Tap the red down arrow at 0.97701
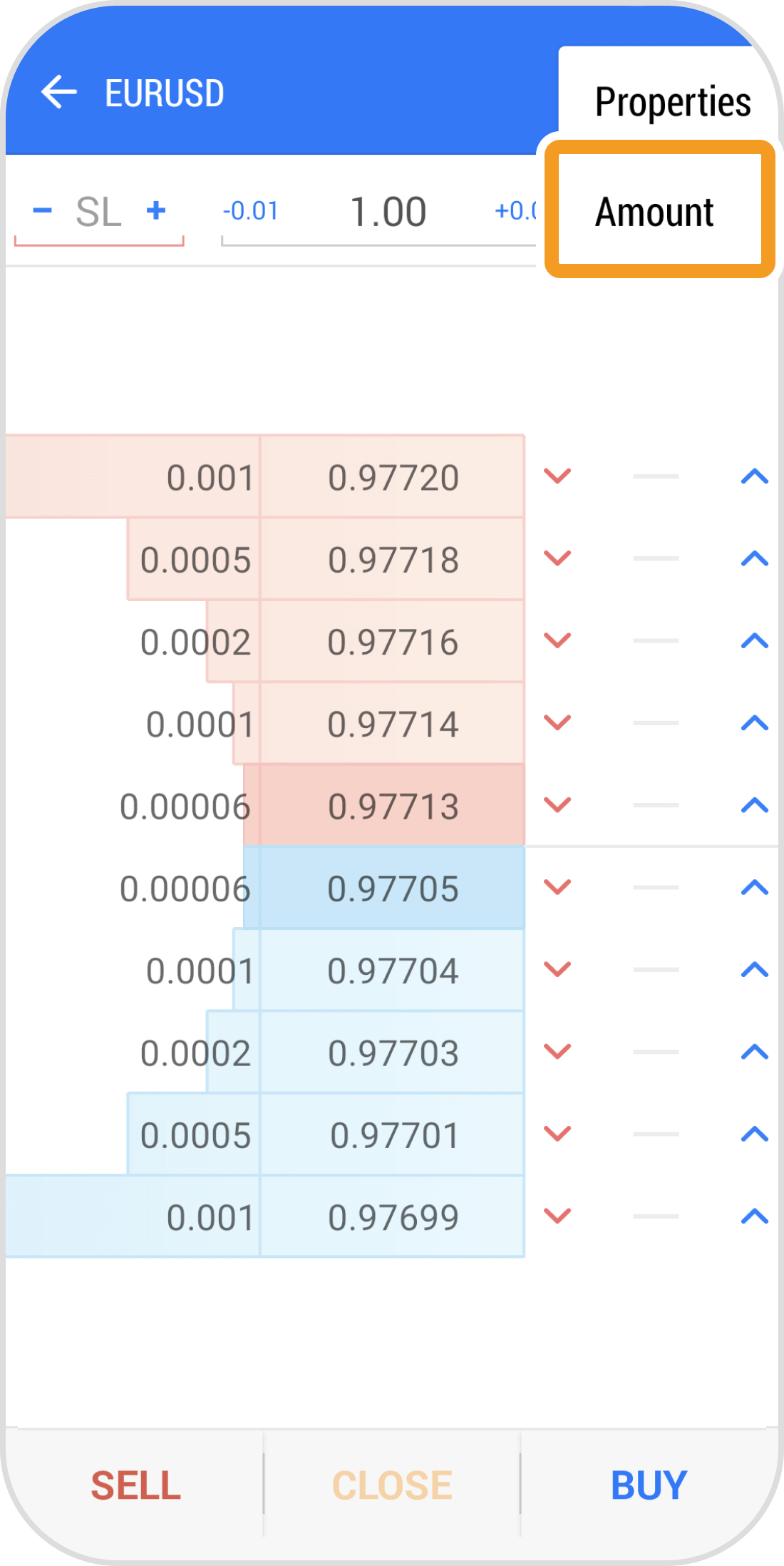The image size is (784, 1566). (557, 1134)
